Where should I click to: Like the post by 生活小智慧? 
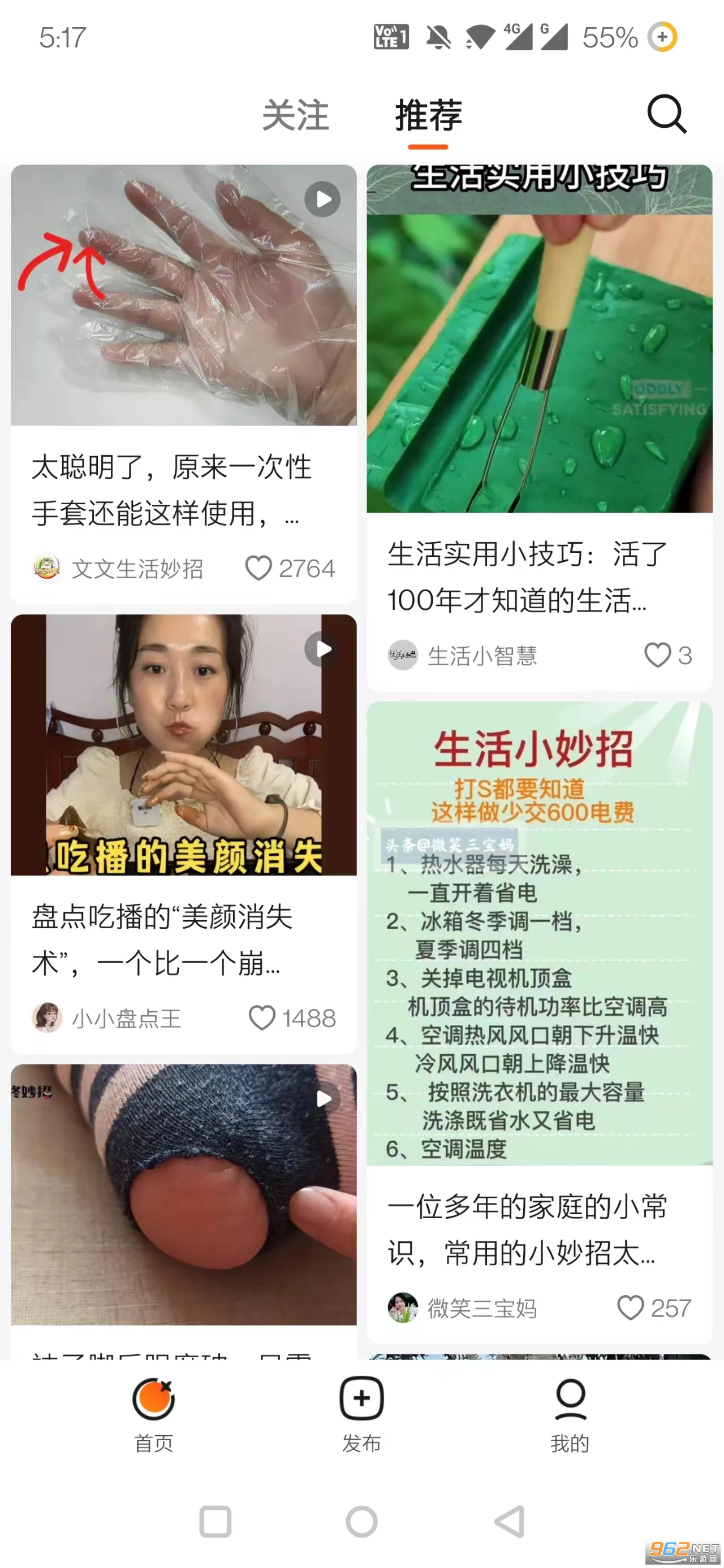(x=657, y=656)
